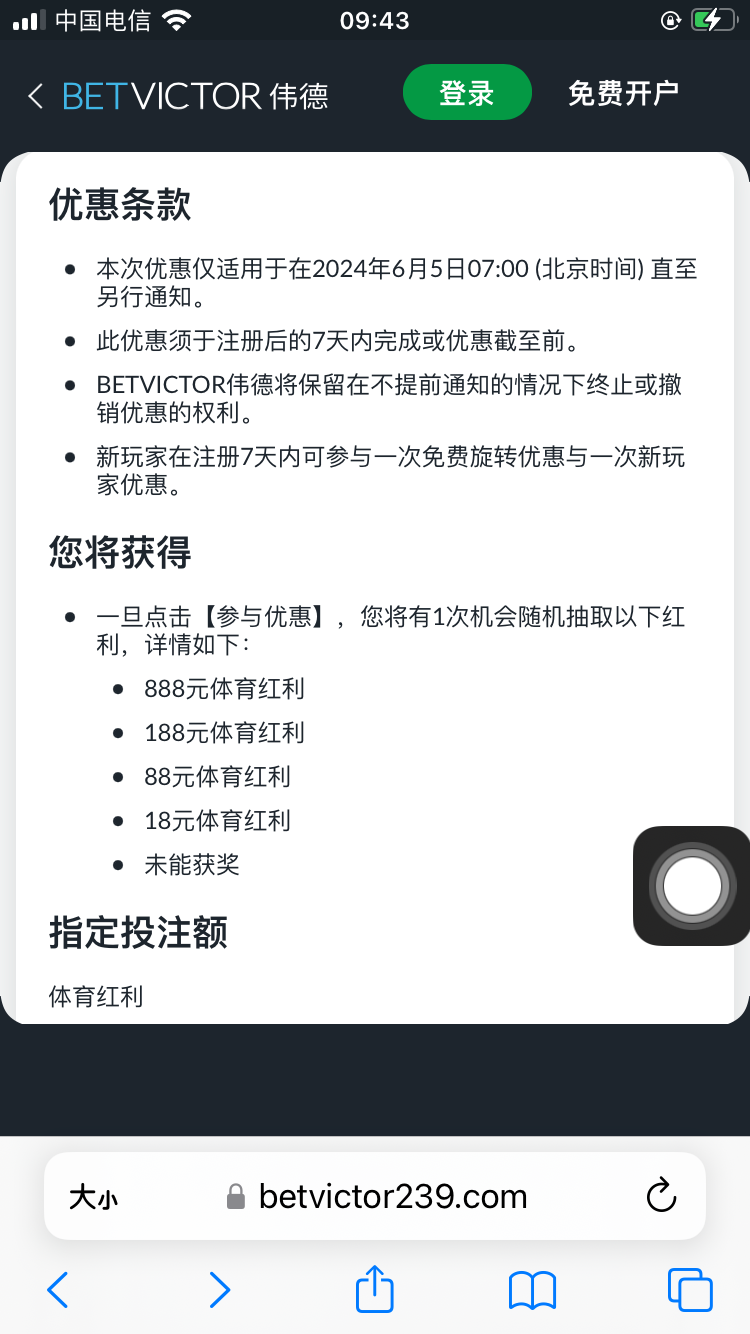Tap the back chevron next to BETVICTOR logo

pyautogui.click(x=34, y=96)
